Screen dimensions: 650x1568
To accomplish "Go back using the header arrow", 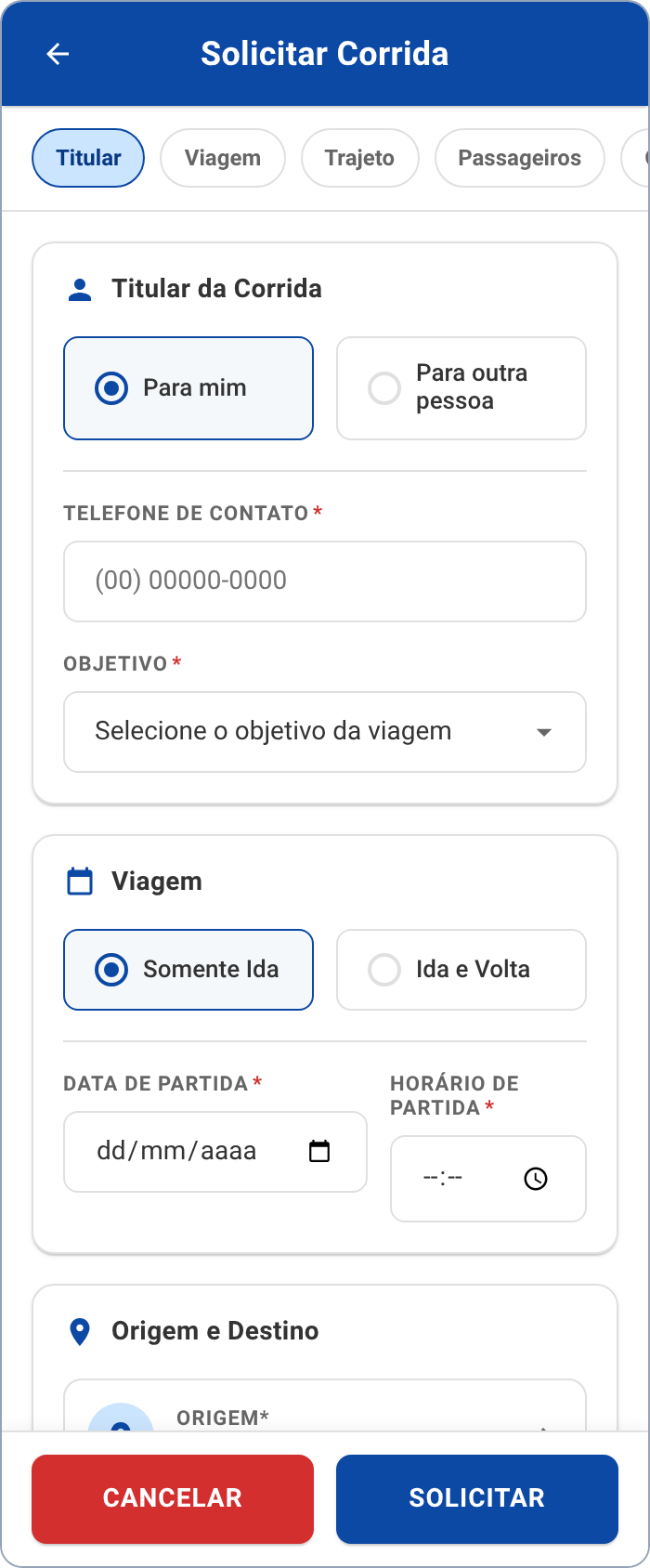I will coord(58,54).
